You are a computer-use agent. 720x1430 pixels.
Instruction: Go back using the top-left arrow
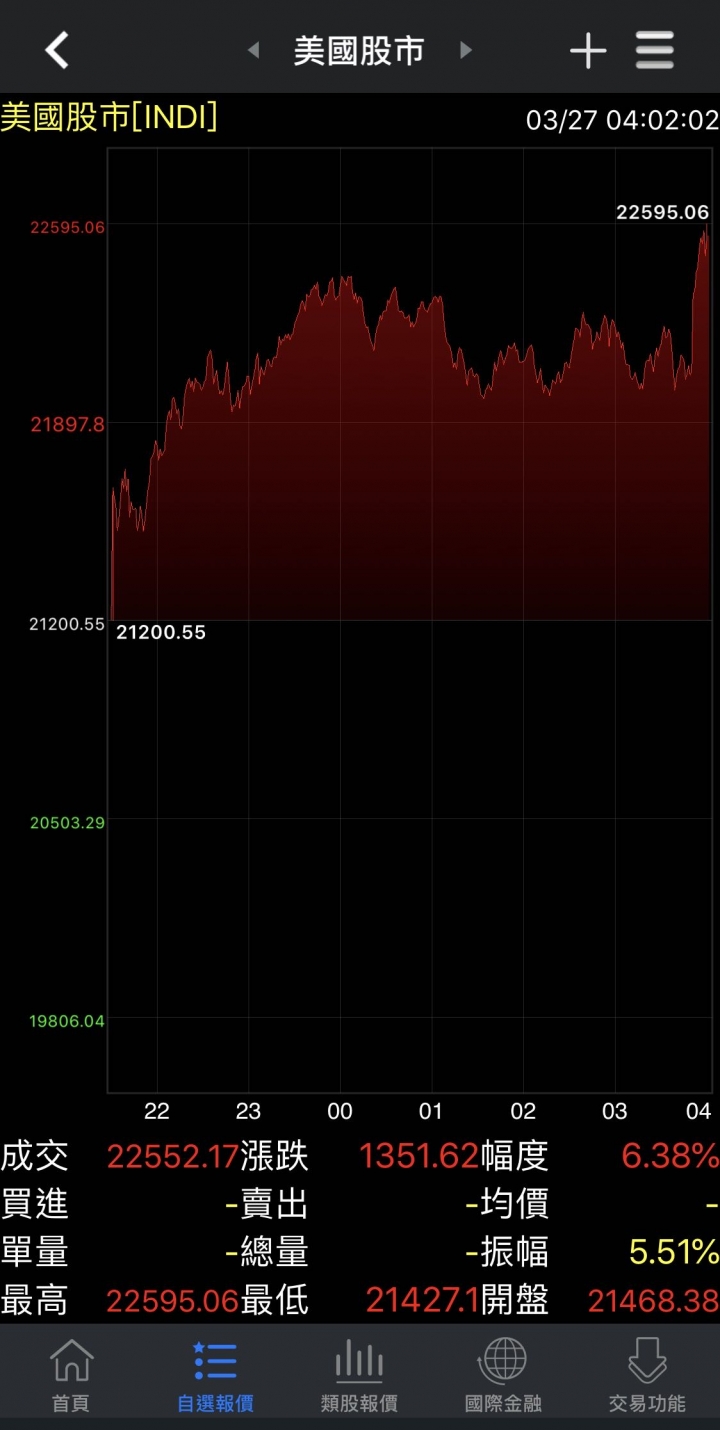coord(57,50)
